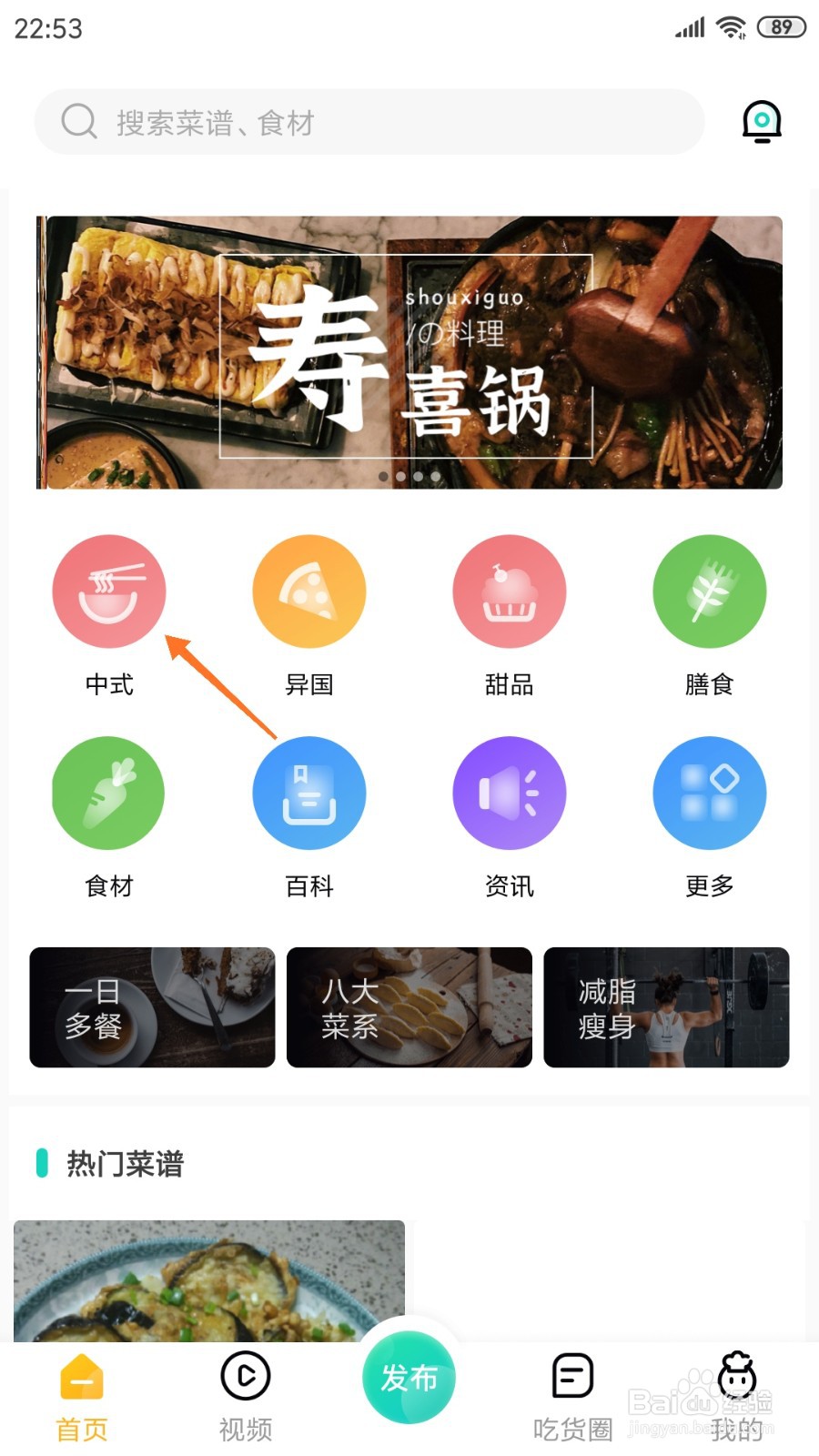Tap the 资讯 news speaker icon
The width and height of the screenshot is (819, 1456).
(510, 793)
